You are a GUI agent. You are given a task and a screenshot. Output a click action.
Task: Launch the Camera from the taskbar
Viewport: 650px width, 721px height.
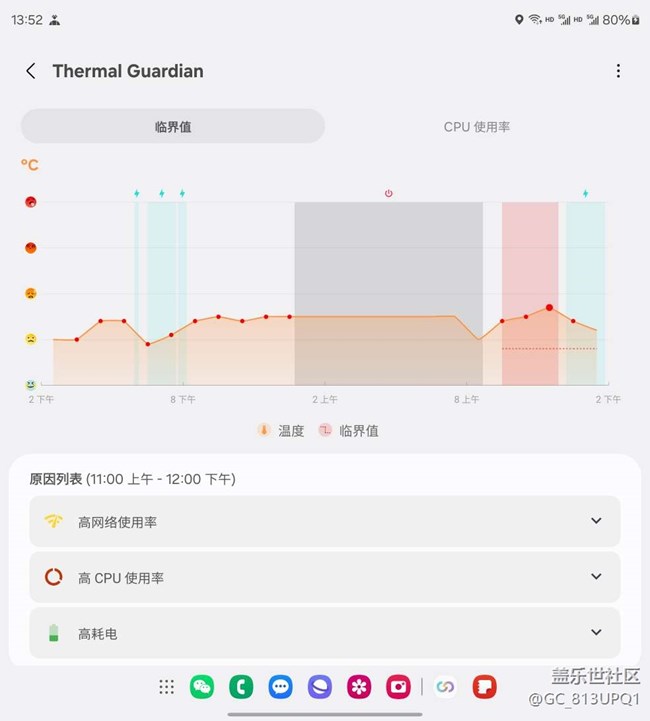click(x=398, y=687)
